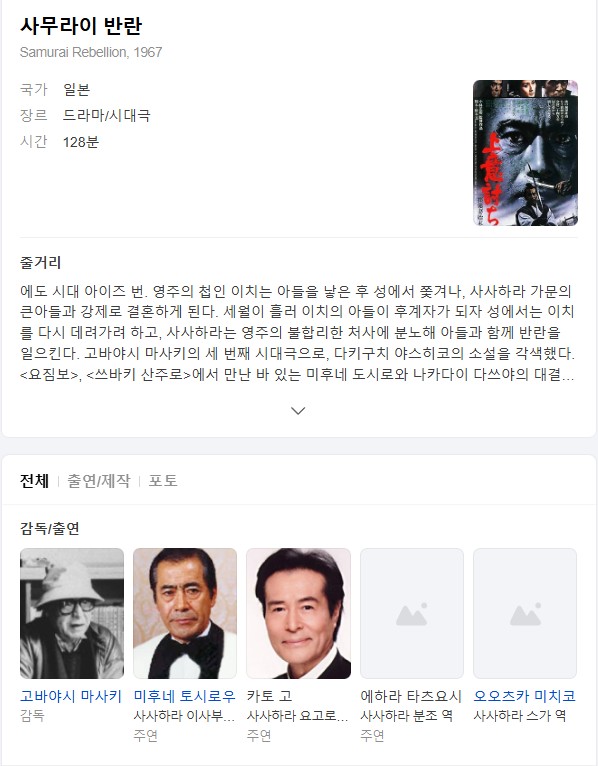Open the Samurai Rebellion movie poster
Viewport: 598px width, 766px height.
click(x=525, y=153)
